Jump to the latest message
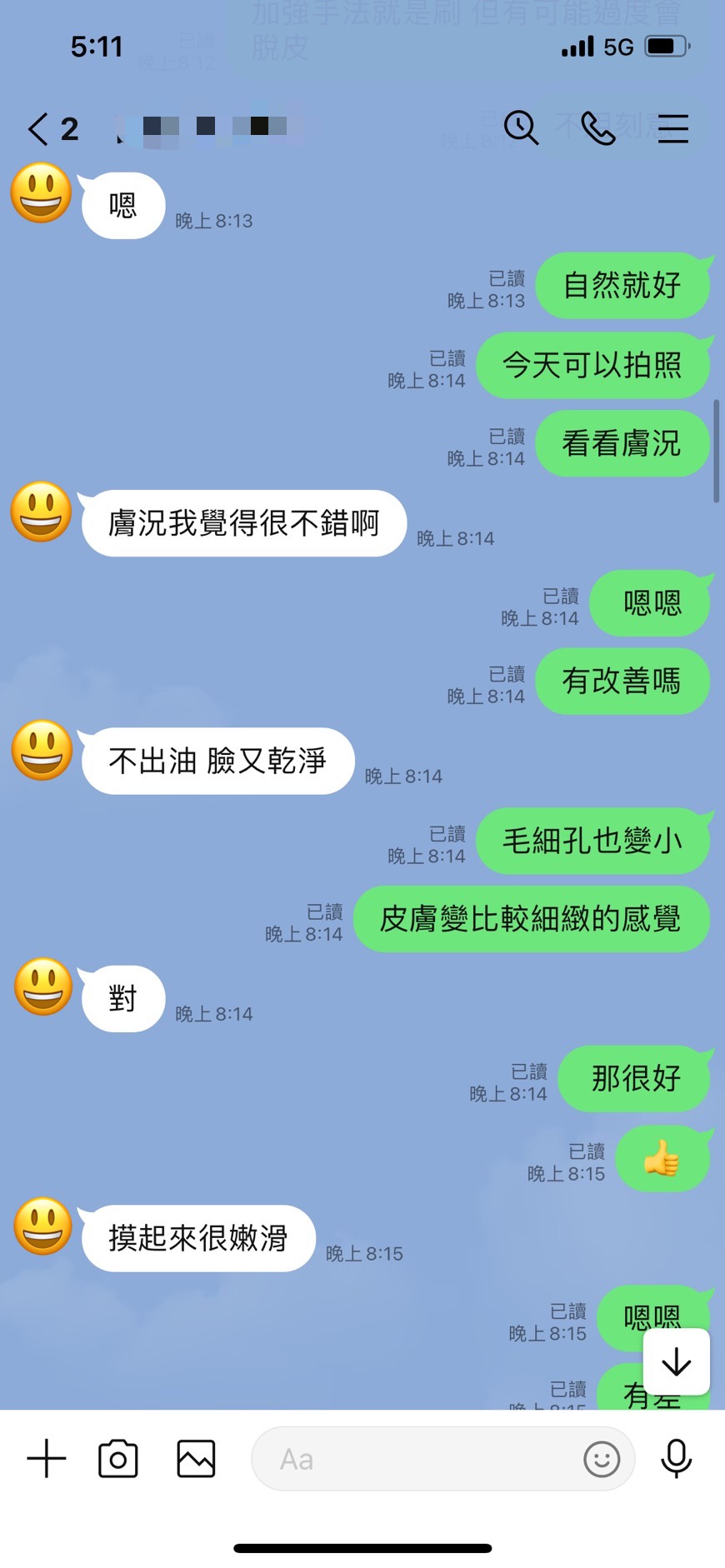 pyautogui.click(x=676, y=1362)
